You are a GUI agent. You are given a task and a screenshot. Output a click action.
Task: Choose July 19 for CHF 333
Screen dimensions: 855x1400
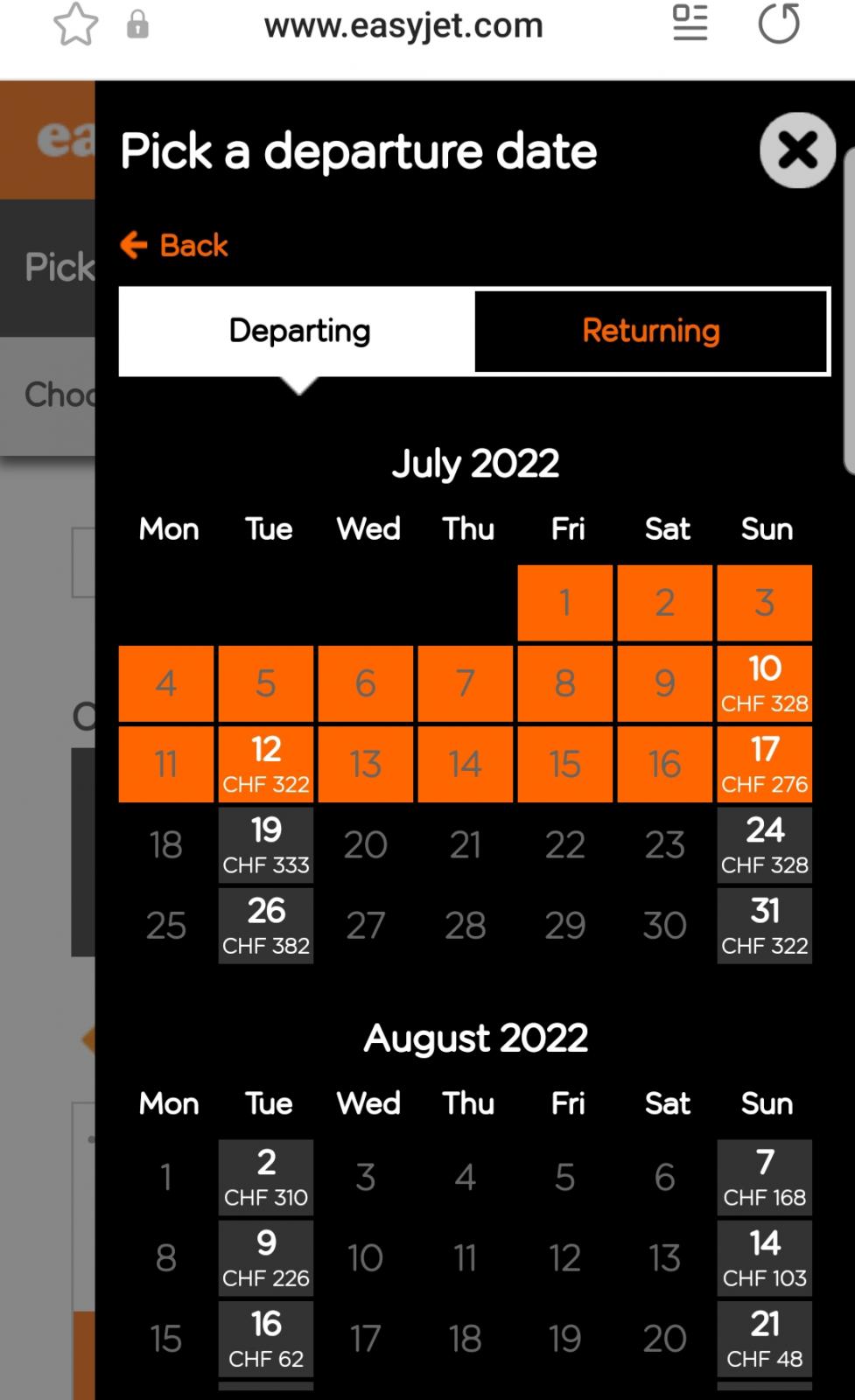coord(266,844)
